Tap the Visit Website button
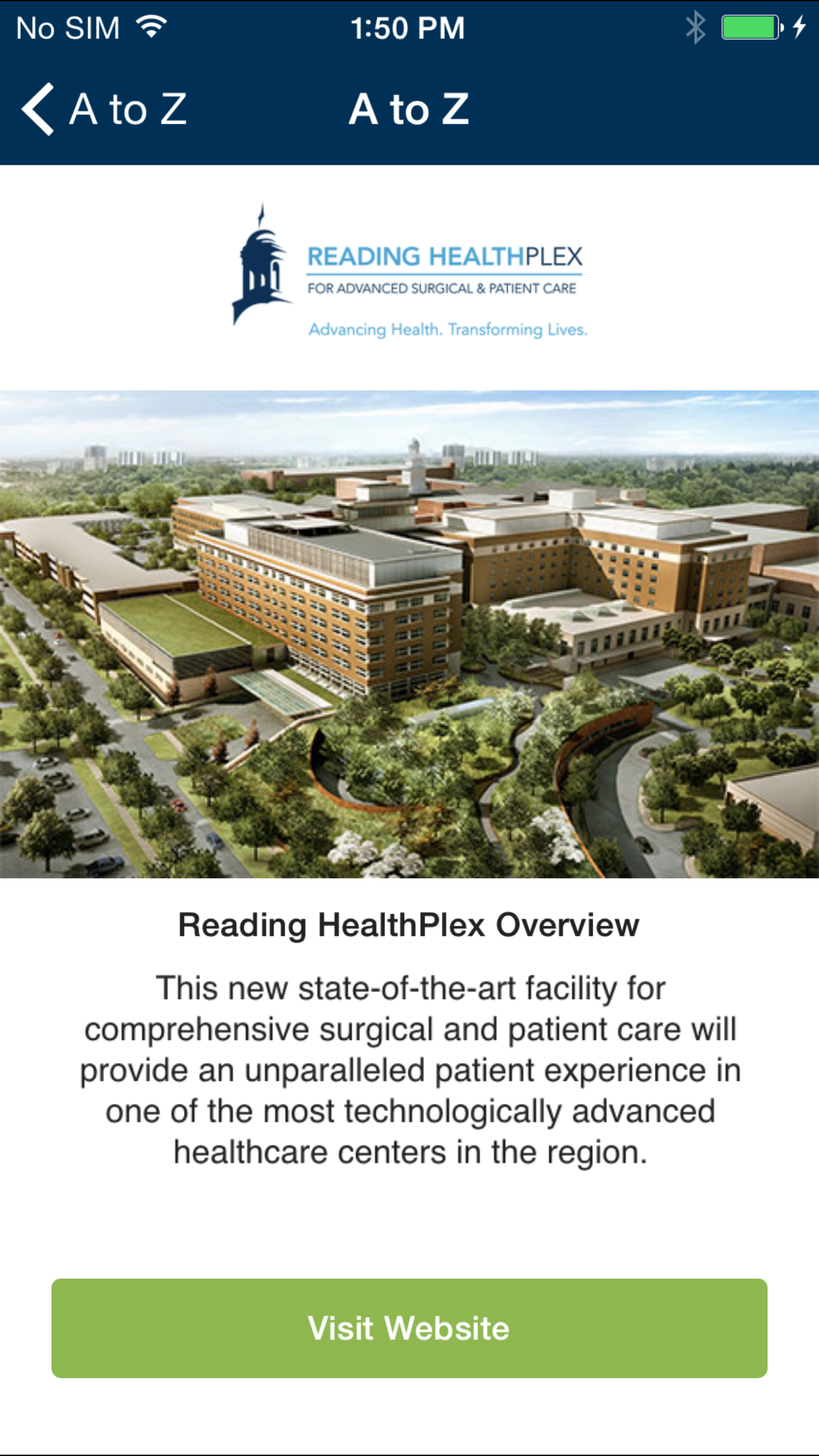 409,1328
